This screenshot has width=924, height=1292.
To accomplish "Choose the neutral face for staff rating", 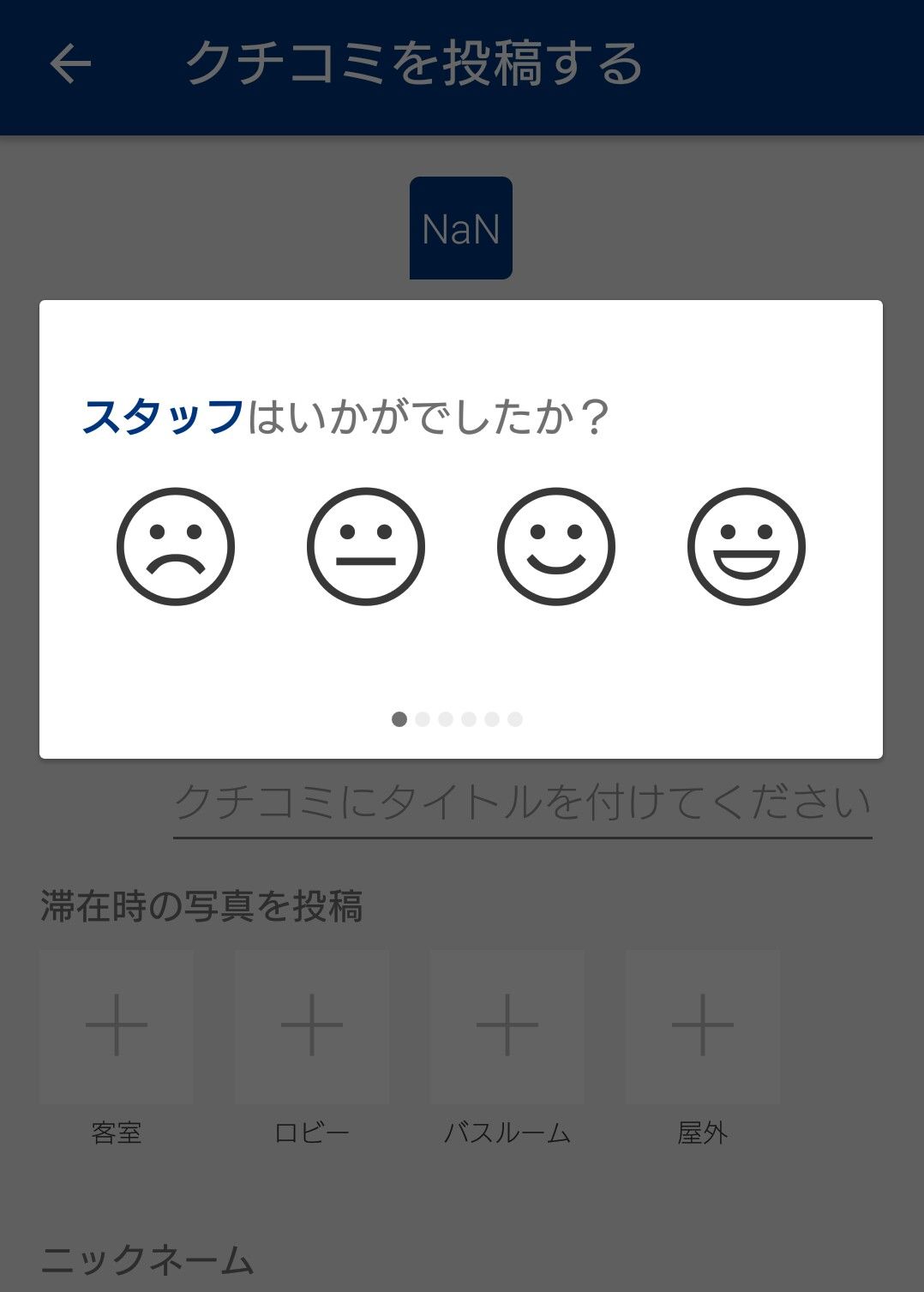I will (x=366, y=546).
